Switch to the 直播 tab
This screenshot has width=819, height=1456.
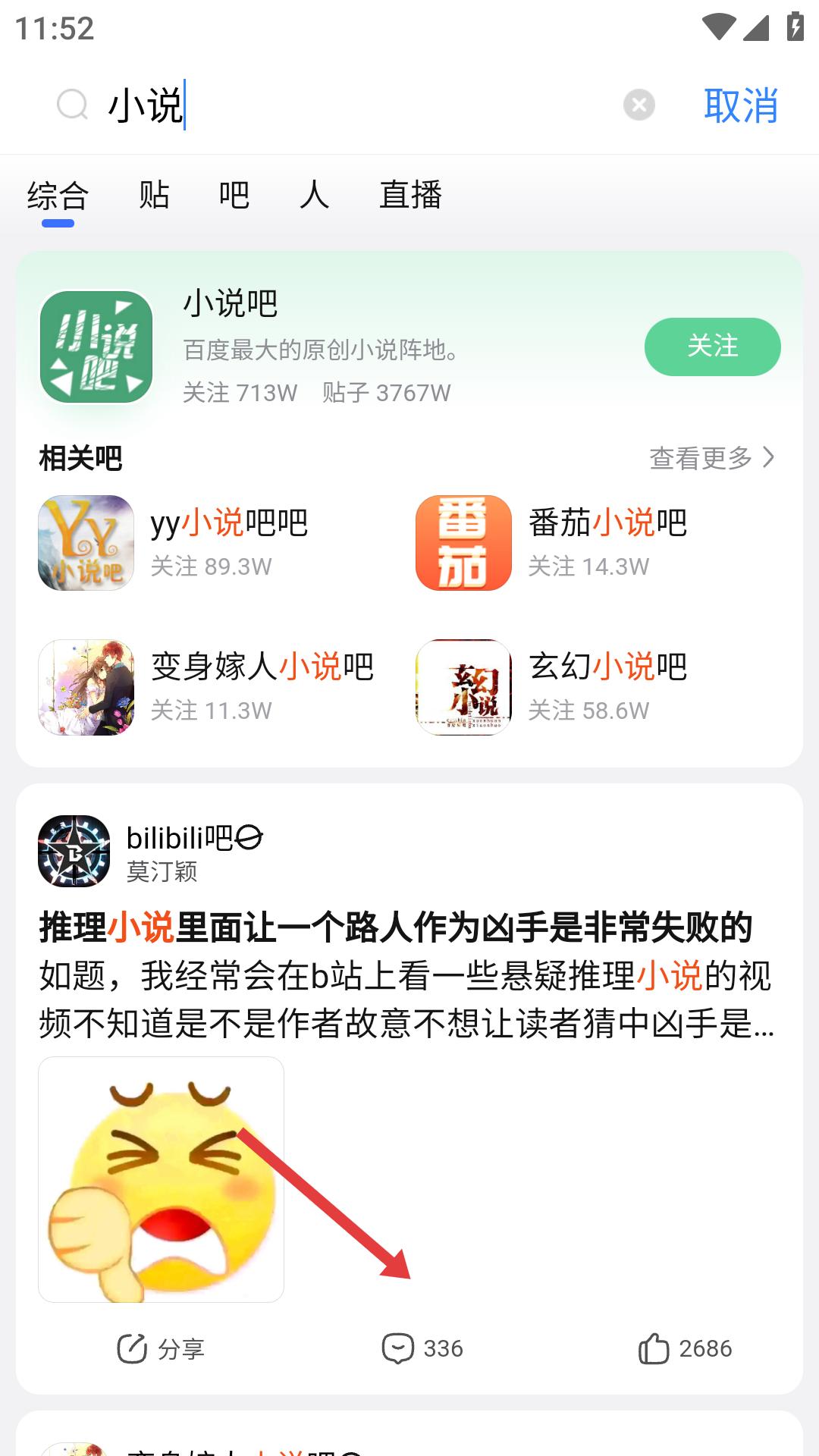pyautogui.click(x=412, y=195)
